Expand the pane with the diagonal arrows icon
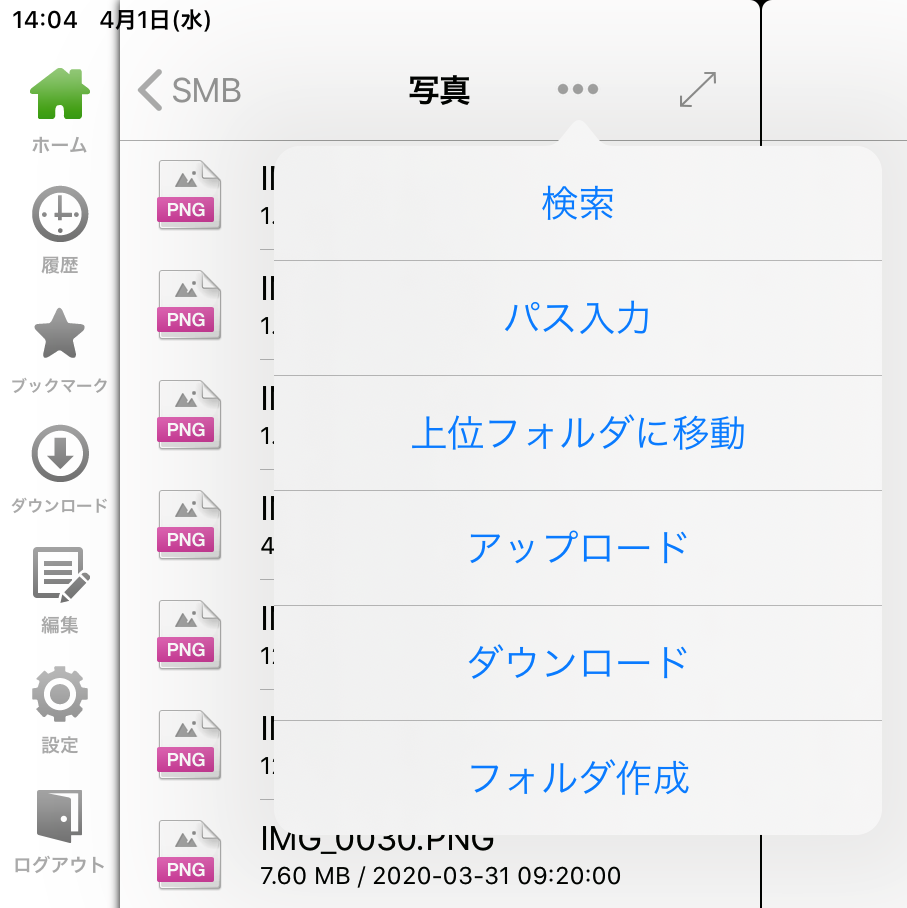 click(x=698, y=90)
